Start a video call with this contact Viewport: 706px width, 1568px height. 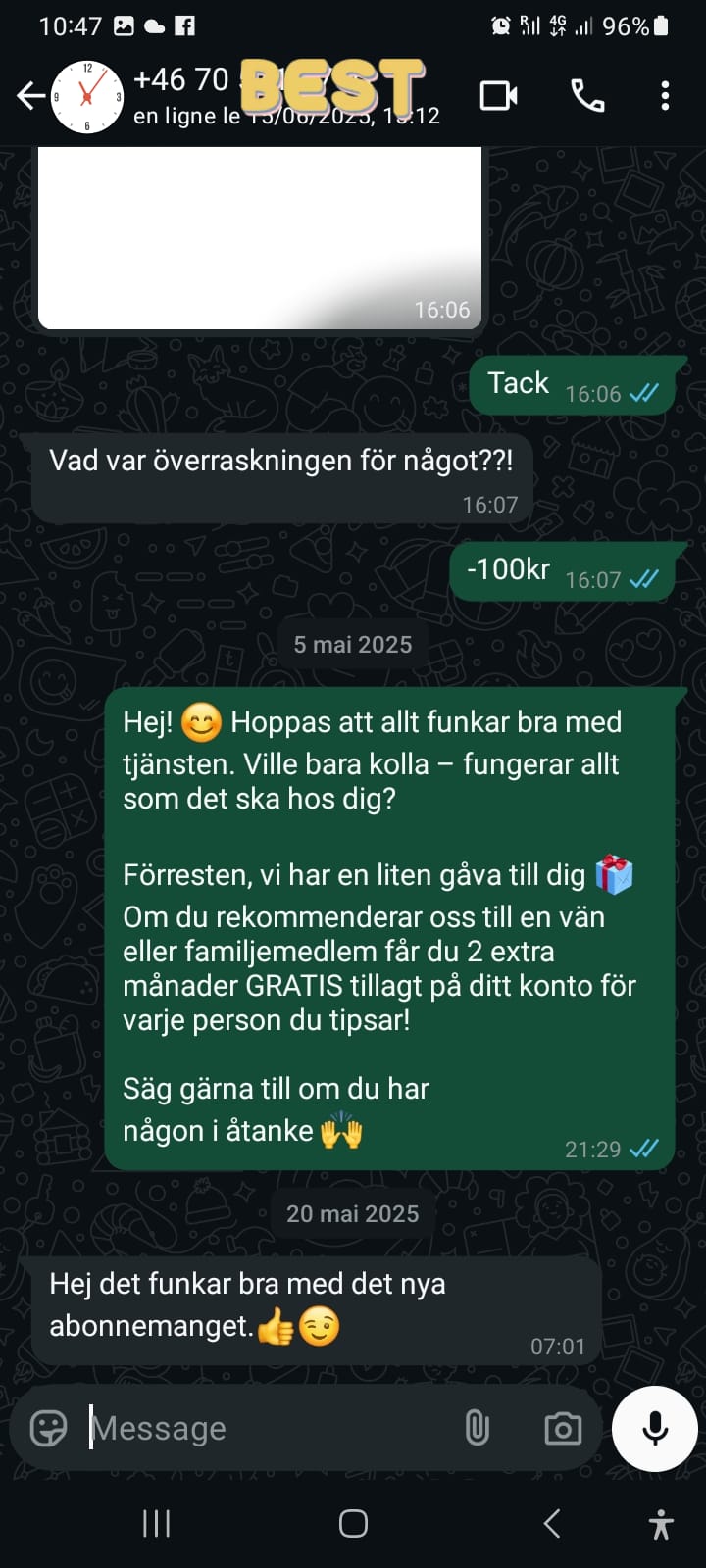tap(498, 96)
